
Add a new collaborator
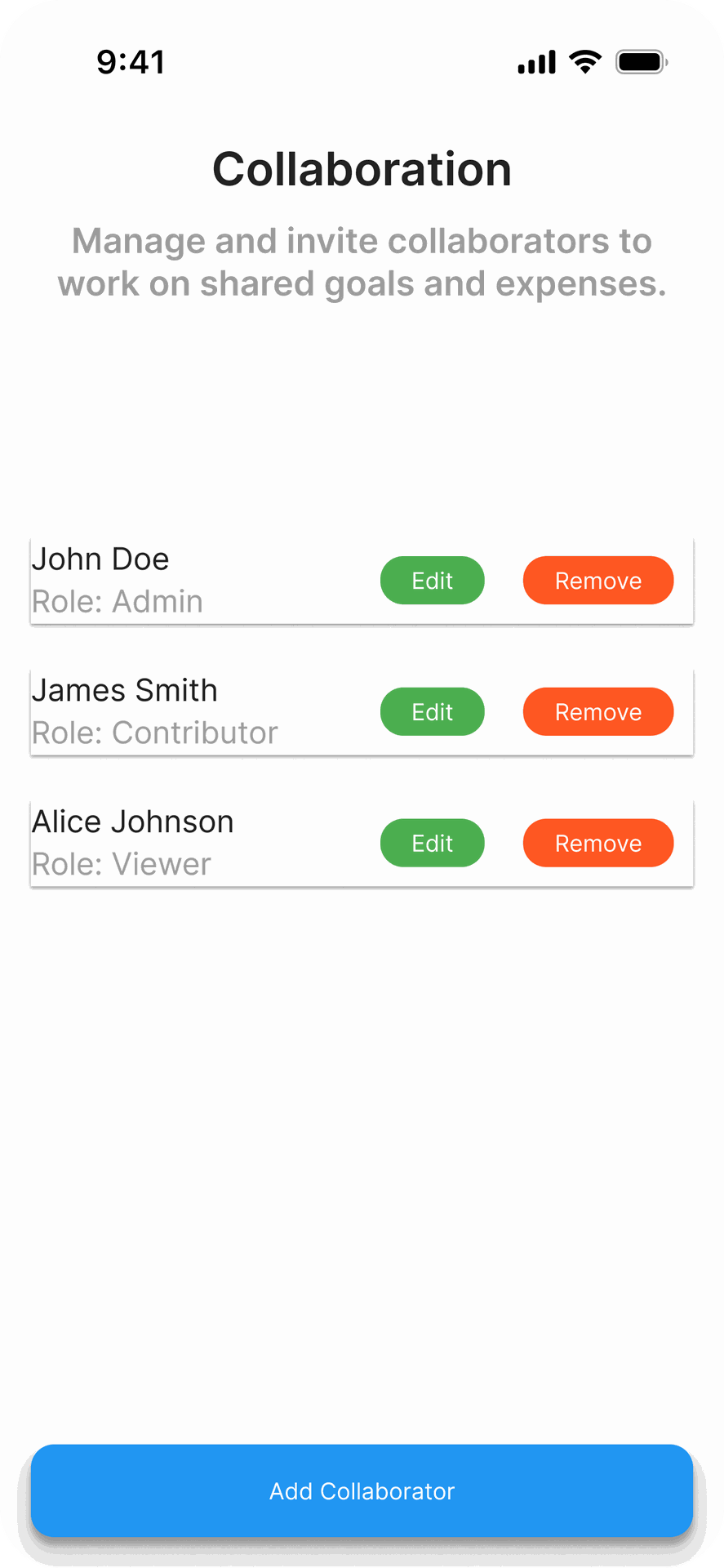pyautogui.click(x=362, y=1491)
